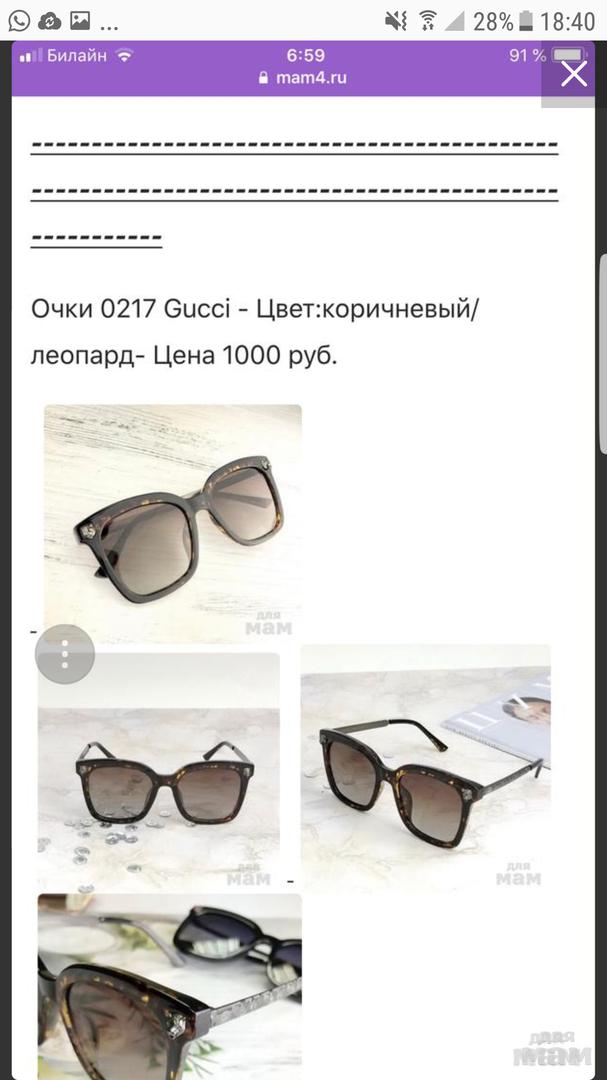Open the floating three-dot menu
The image size is (607, 1080).
tap(65, 654)
